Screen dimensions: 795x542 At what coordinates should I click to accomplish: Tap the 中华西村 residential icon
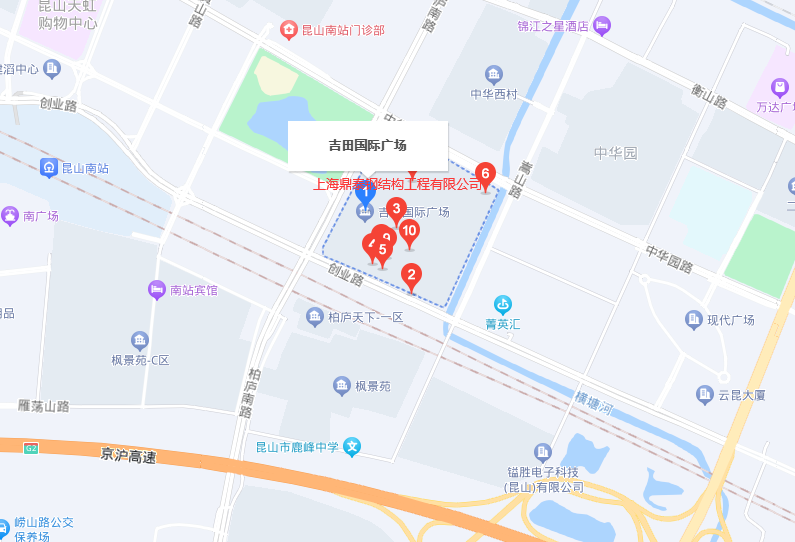(493, 74)
